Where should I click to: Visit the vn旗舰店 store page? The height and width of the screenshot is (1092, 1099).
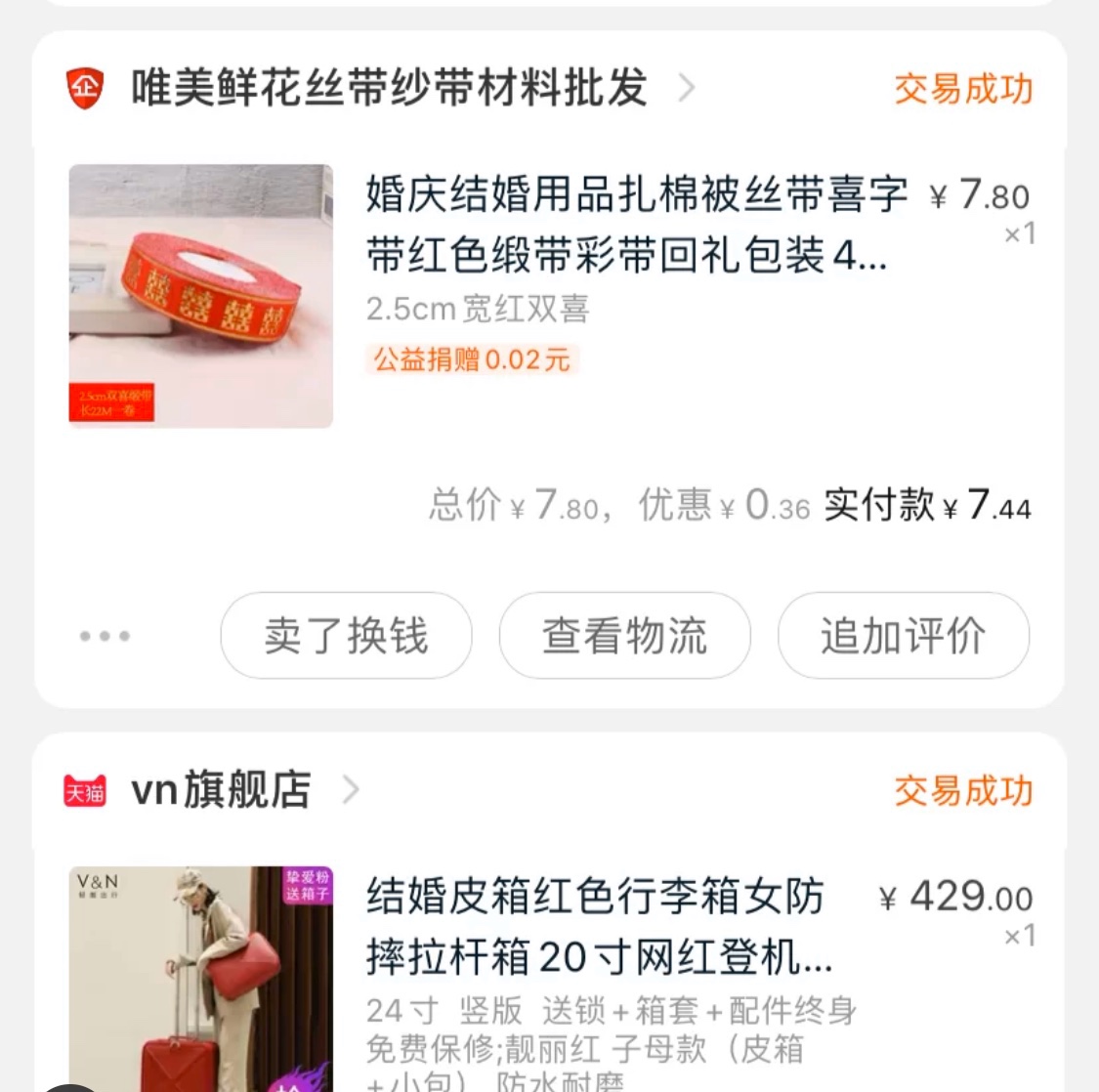(221, 790)
